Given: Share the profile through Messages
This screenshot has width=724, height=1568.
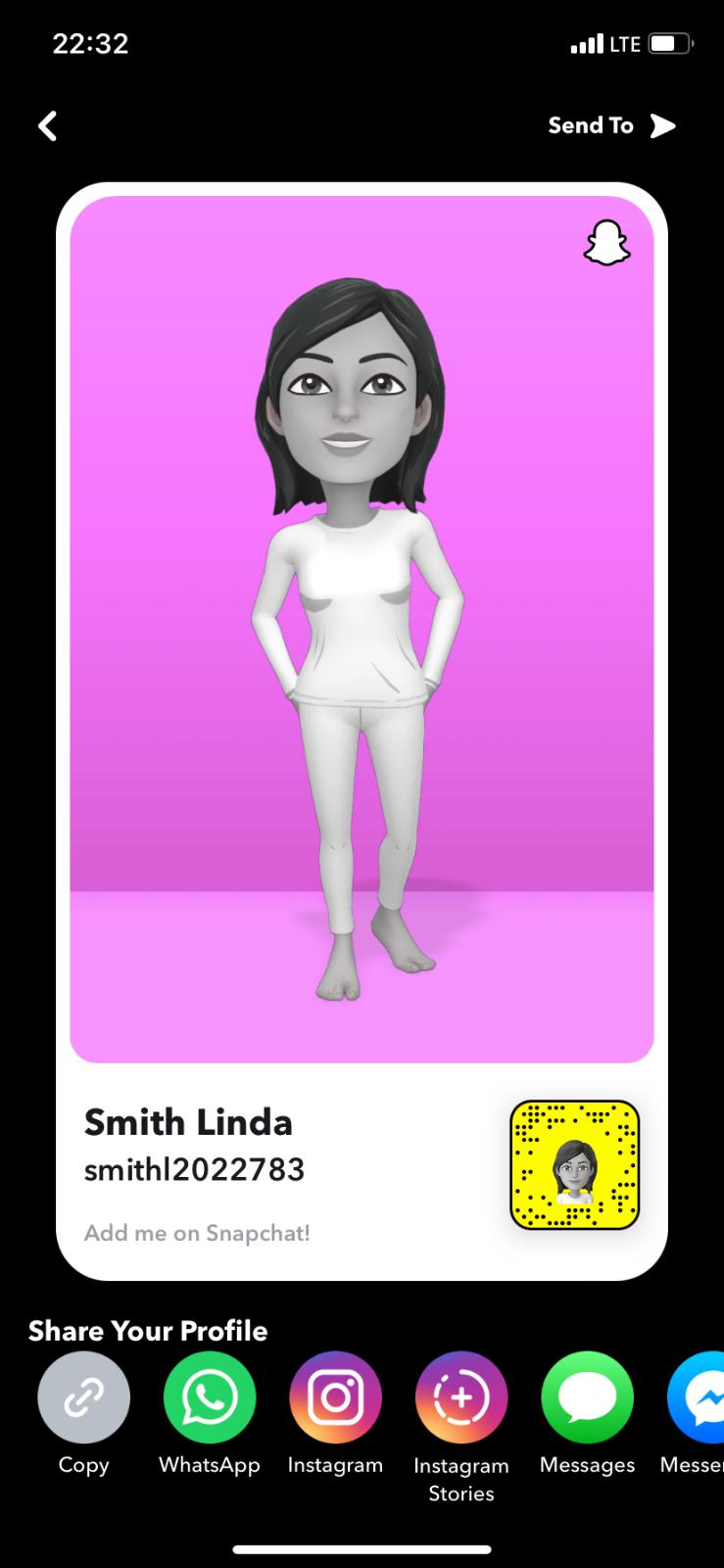Looking at the screenshot, I should point(587,1397).
